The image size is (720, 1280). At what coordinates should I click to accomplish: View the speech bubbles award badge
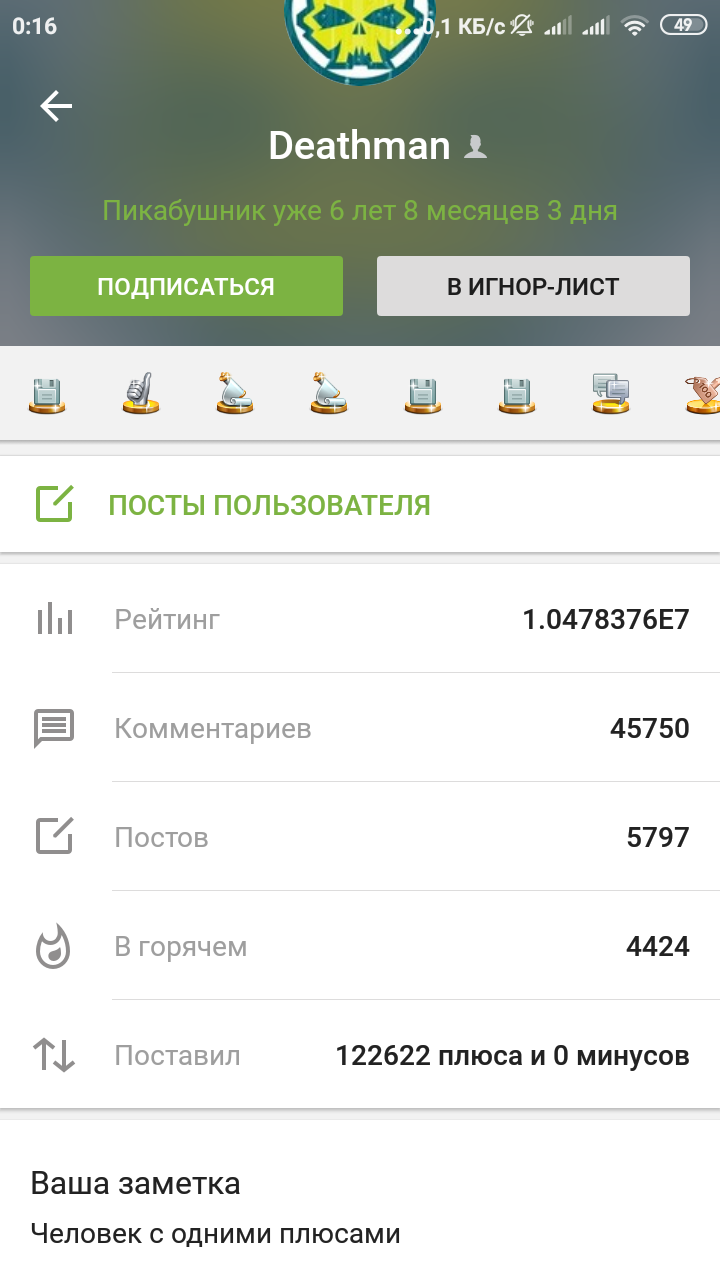click(610, 392)
